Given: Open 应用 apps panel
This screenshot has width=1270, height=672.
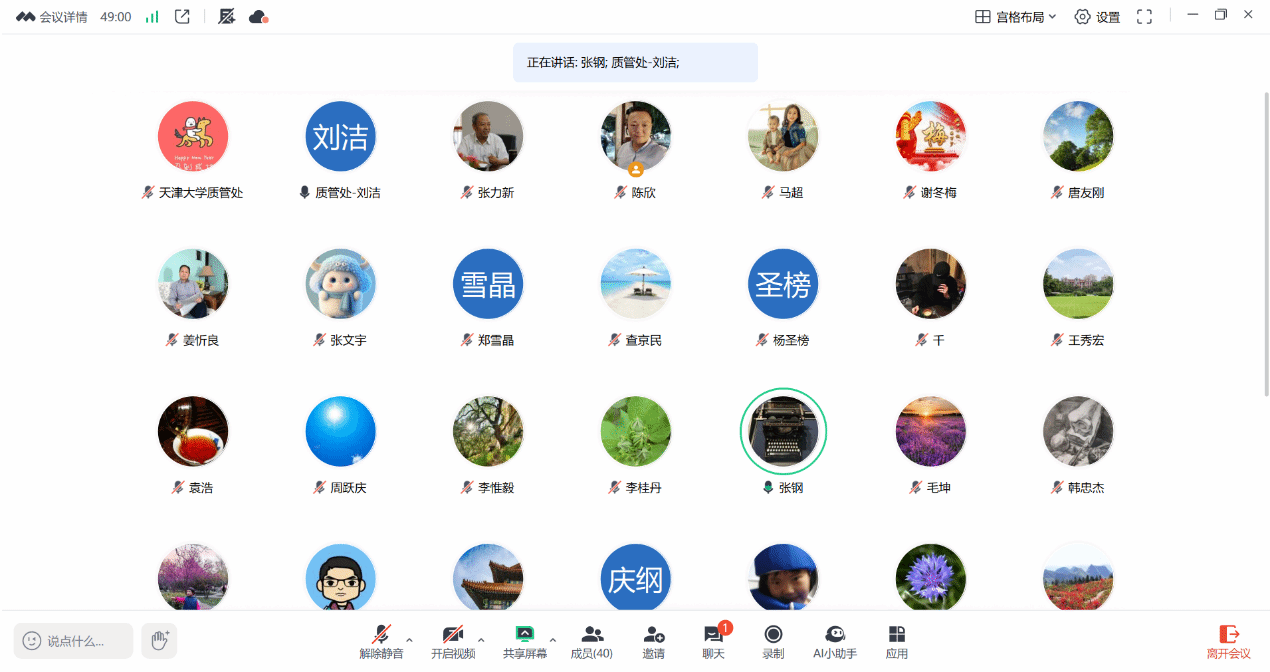Looking at the screenshot, I should tap(897, 640).
